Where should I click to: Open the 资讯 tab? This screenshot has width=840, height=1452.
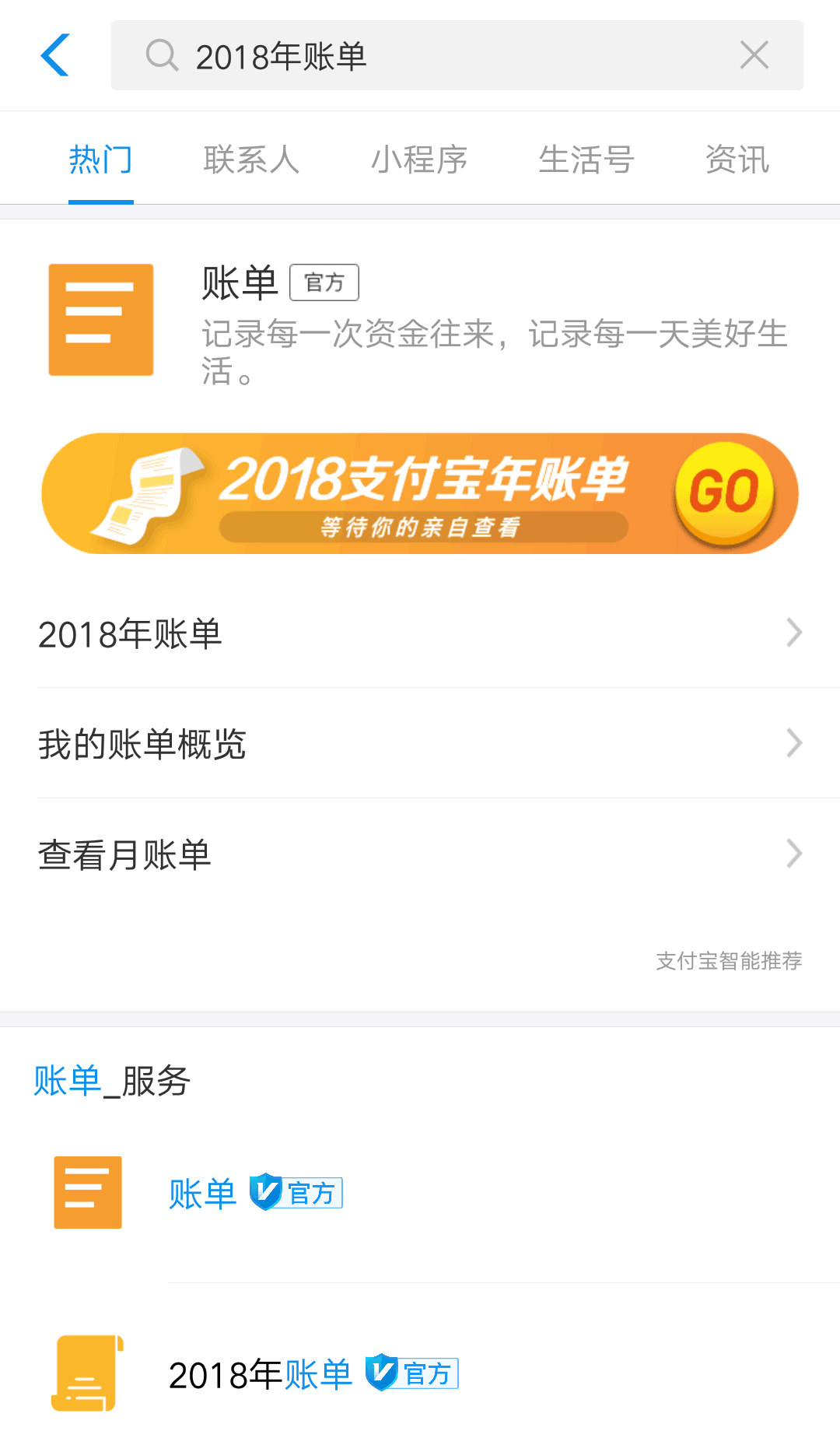tap(737, 160)
